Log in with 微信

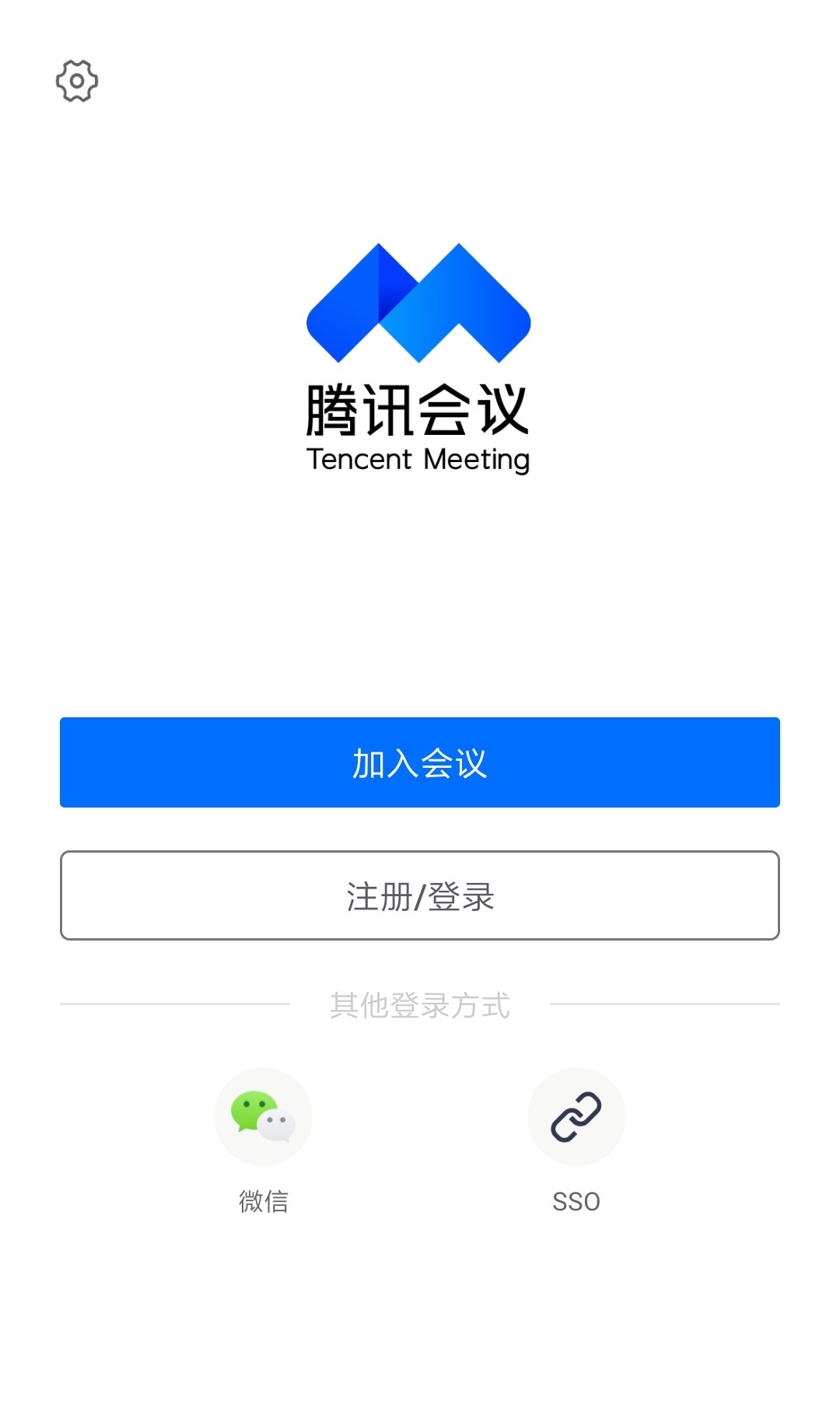tap(263, 1117)
